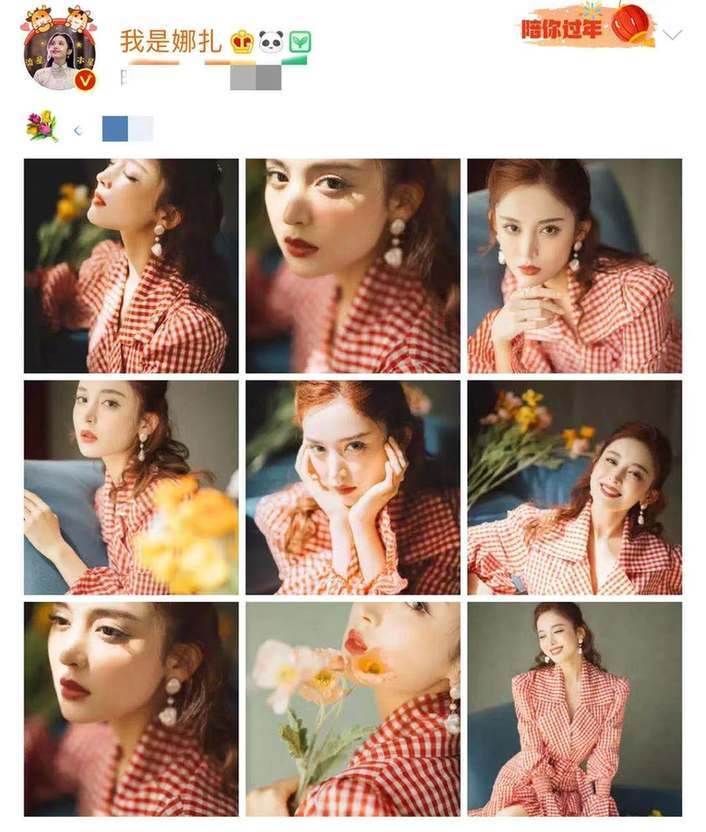View the photo with both hands cupping face
Viewport: 706px width, 832px height.
coord(353,487)
